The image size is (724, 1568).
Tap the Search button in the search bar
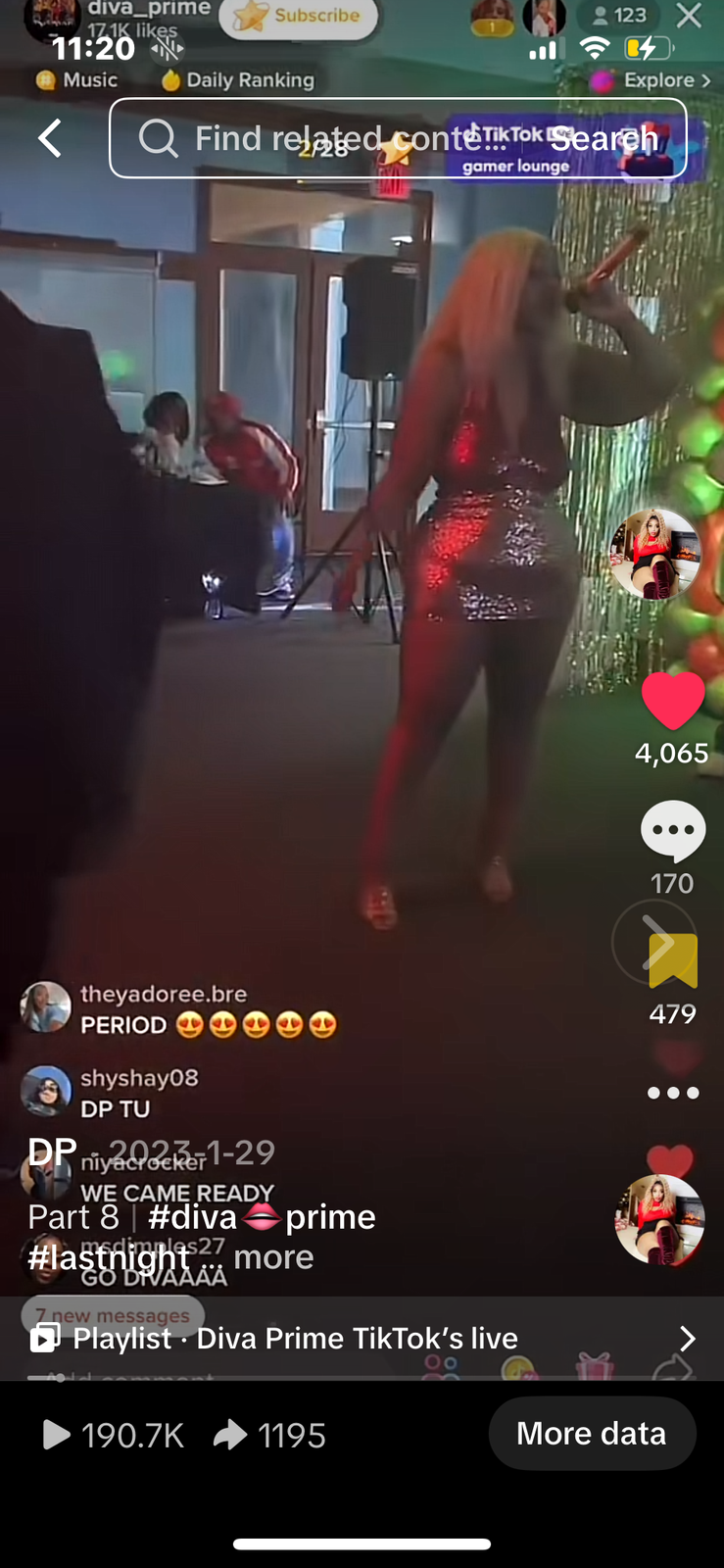[603, 138]
